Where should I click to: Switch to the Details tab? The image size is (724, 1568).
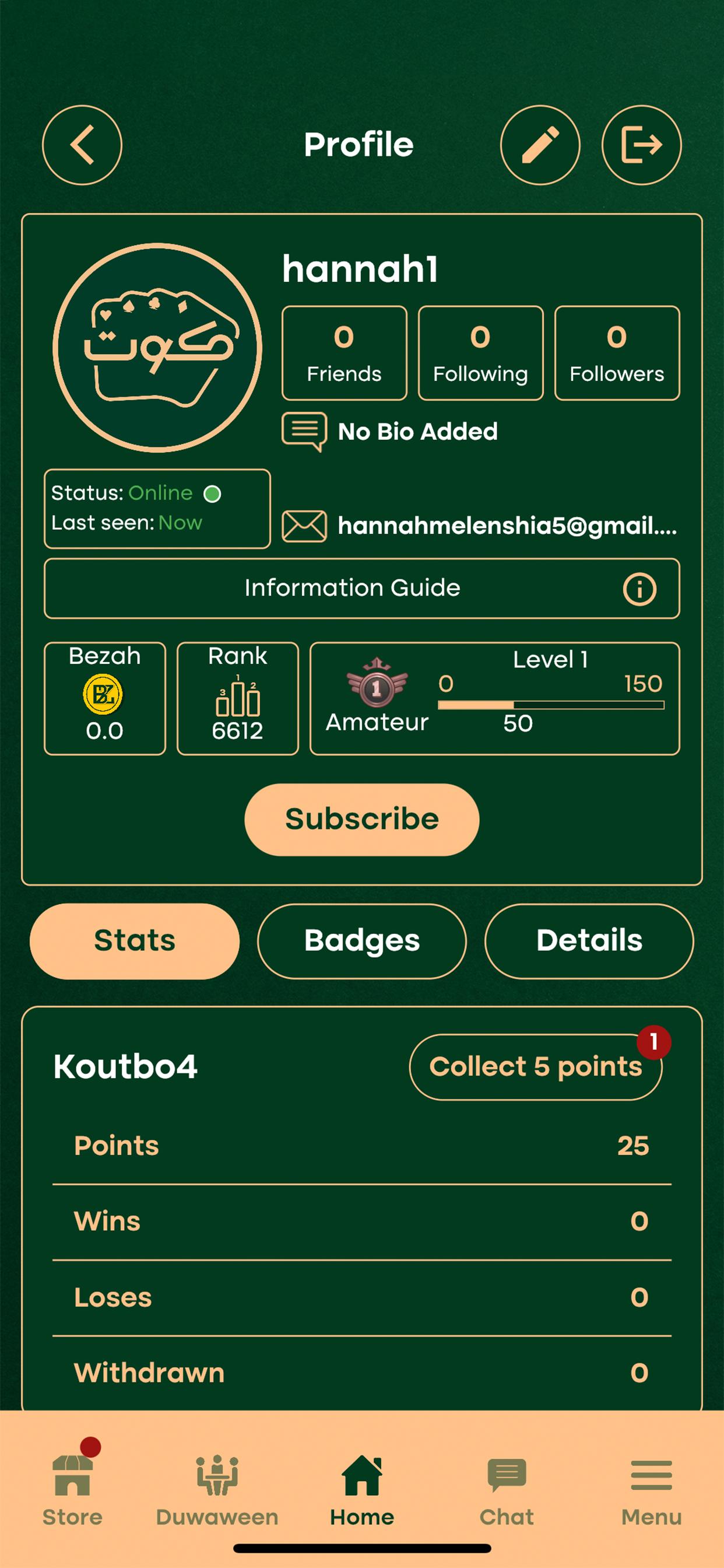point(589,941)
